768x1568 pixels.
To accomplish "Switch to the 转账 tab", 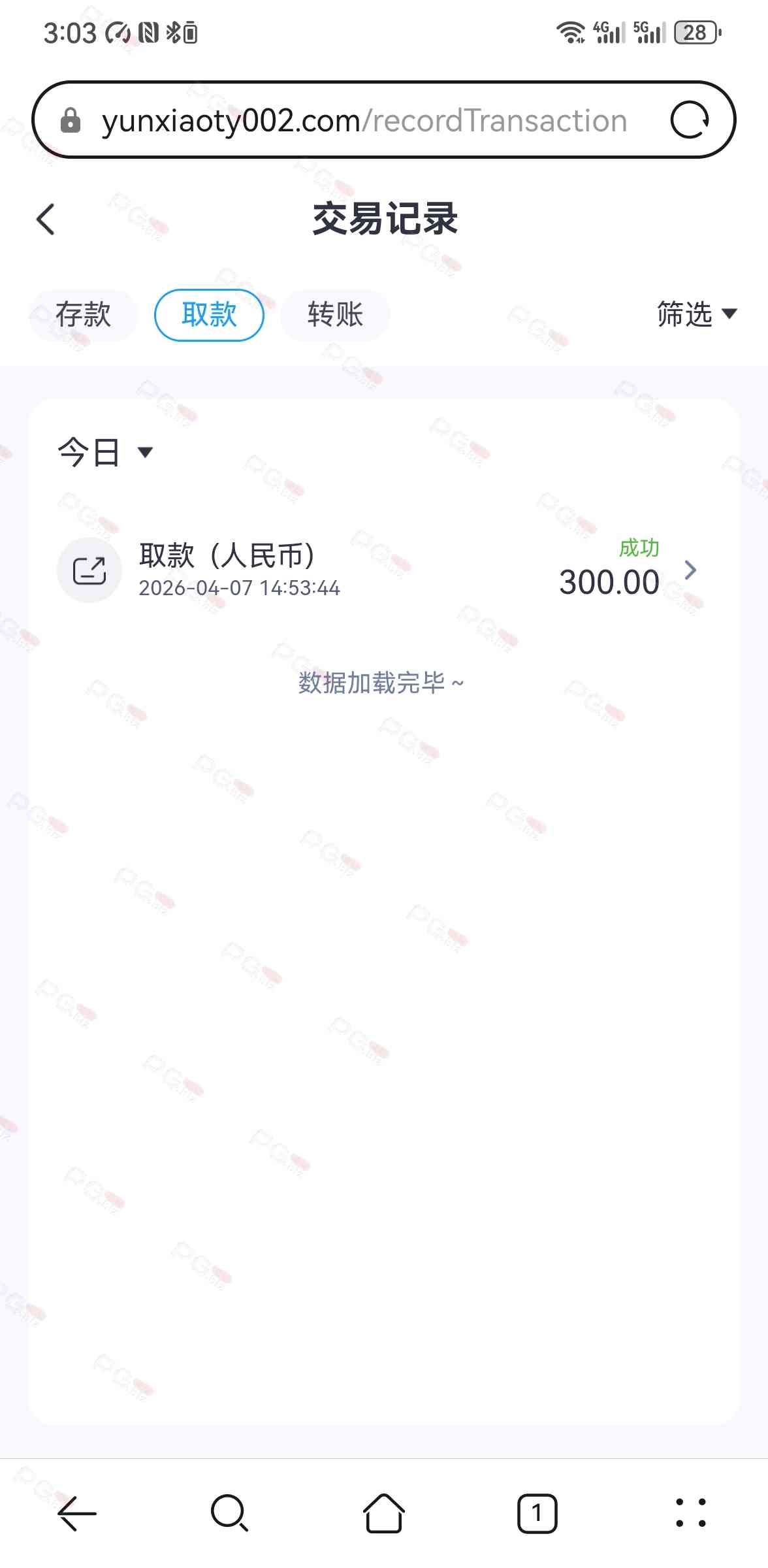I will (335, 315).
